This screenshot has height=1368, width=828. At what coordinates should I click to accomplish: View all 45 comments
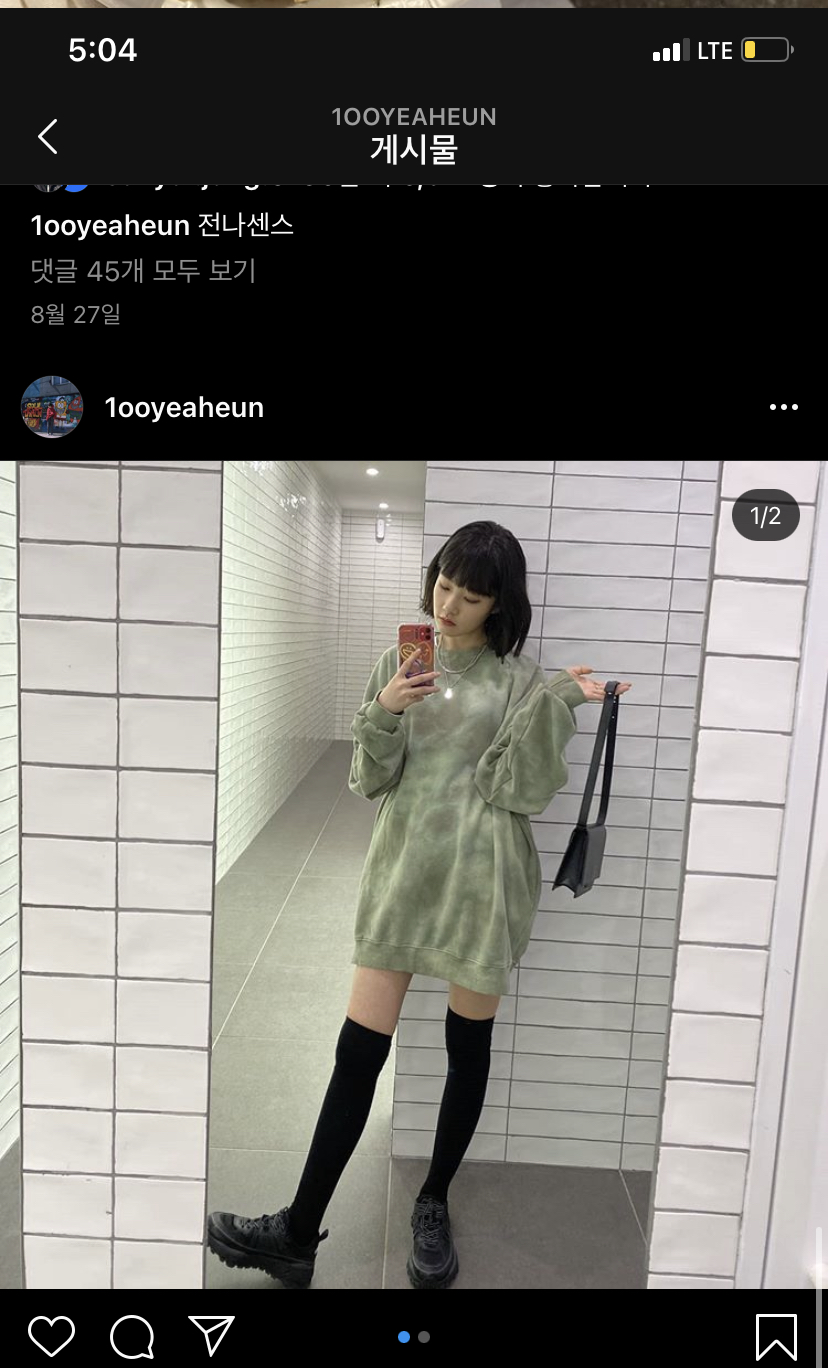click(143, 271)
